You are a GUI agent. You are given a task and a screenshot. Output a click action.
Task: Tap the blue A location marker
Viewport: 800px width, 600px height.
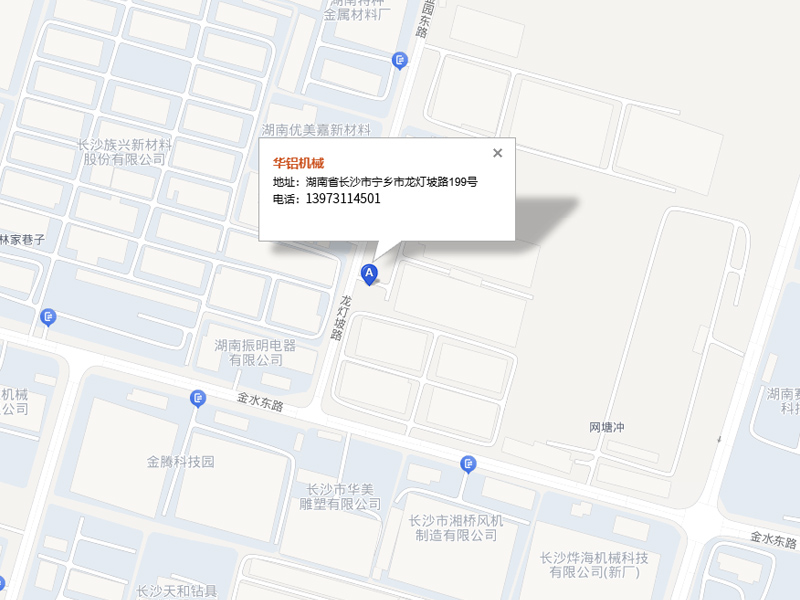pyautogui.click(x=369, y=272)
